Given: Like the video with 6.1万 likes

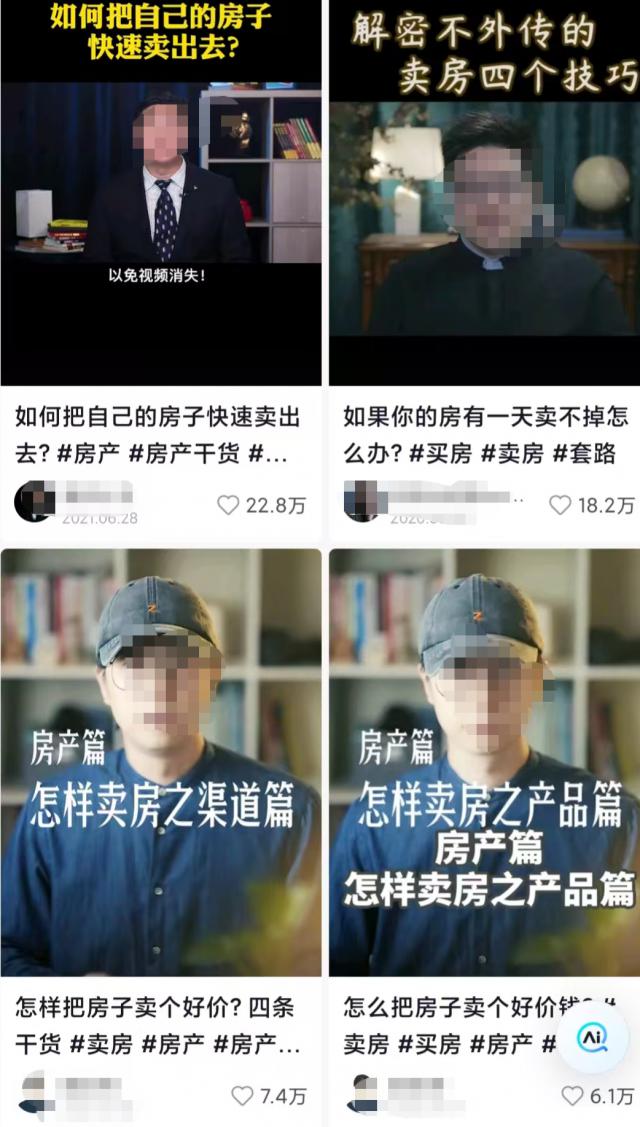Looking at the screenshot, I should pyautogui.click(x=572, y=1096).
